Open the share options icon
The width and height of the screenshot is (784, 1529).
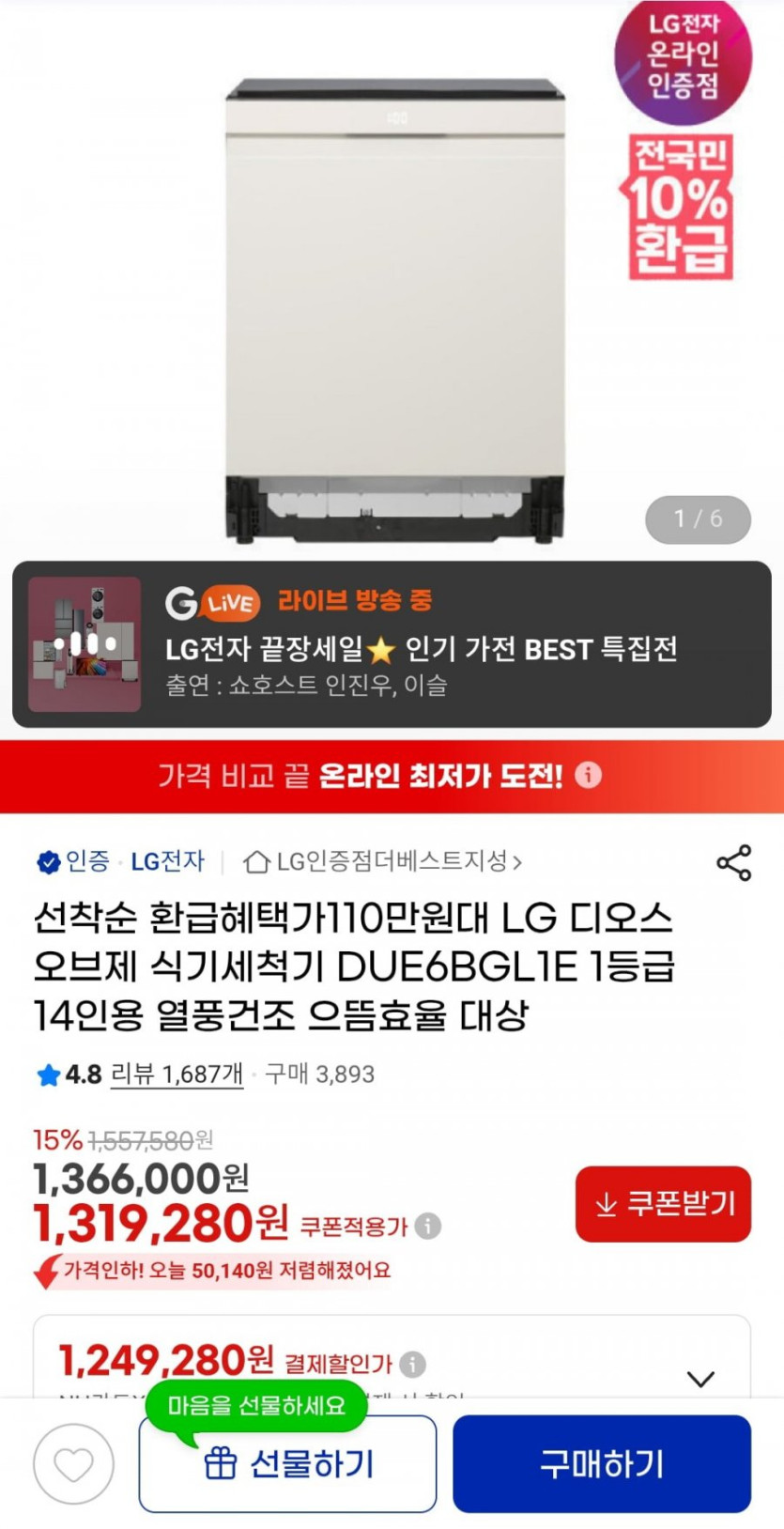click(735, 860)
